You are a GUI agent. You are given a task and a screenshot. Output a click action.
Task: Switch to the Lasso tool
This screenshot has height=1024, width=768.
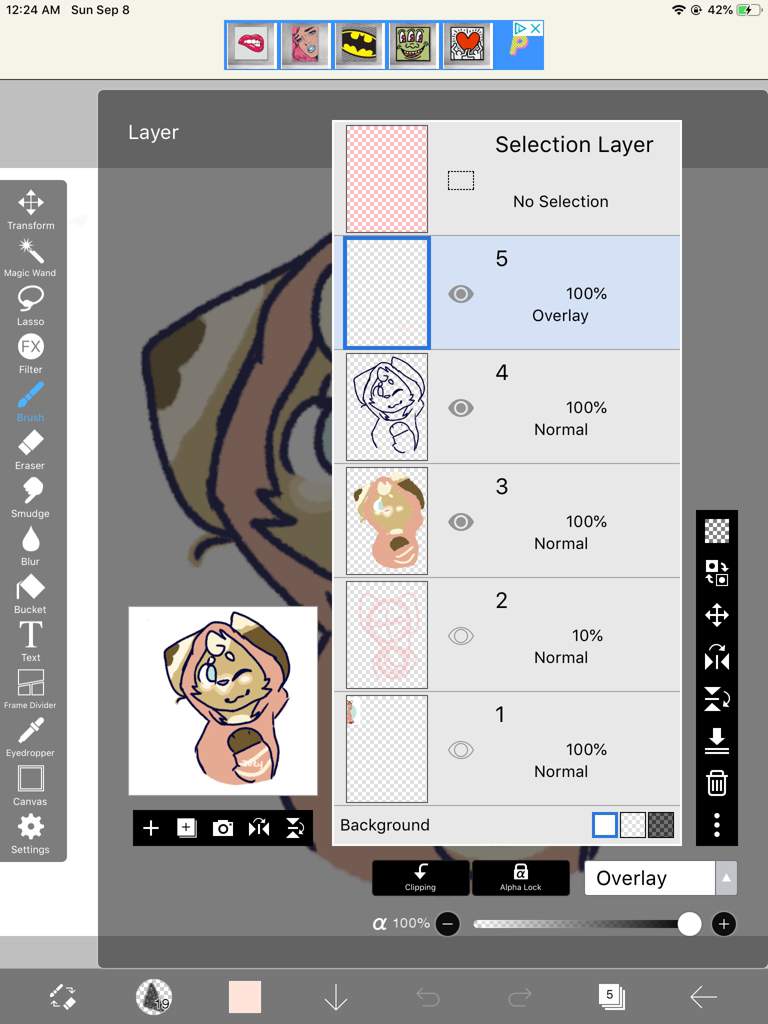30,305
